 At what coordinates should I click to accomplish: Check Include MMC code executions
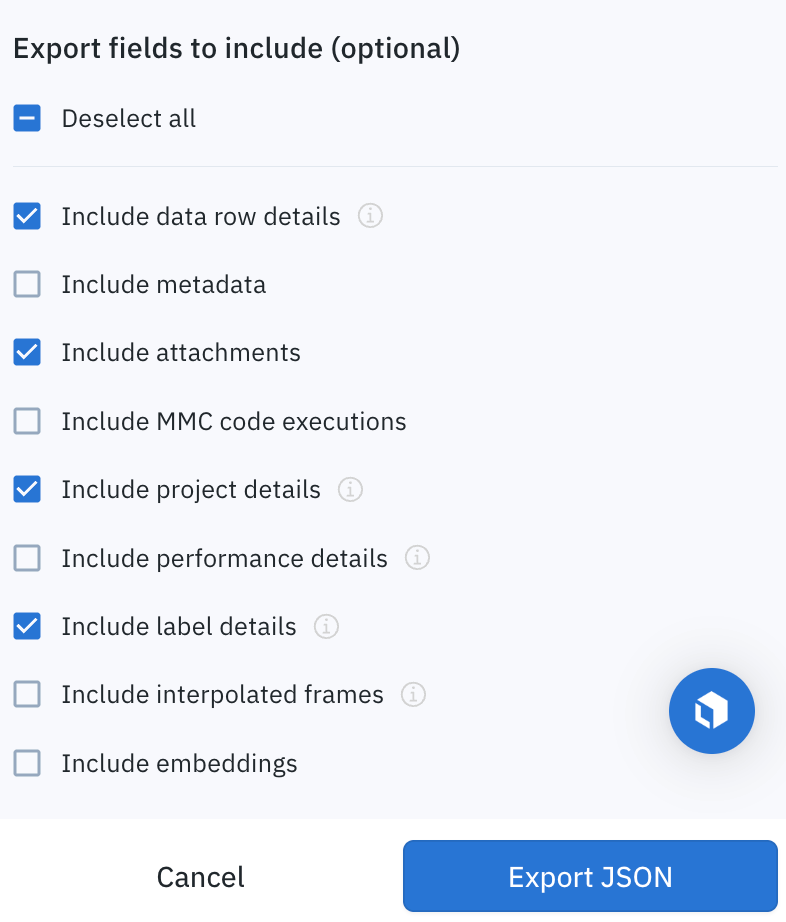(27, 421)
